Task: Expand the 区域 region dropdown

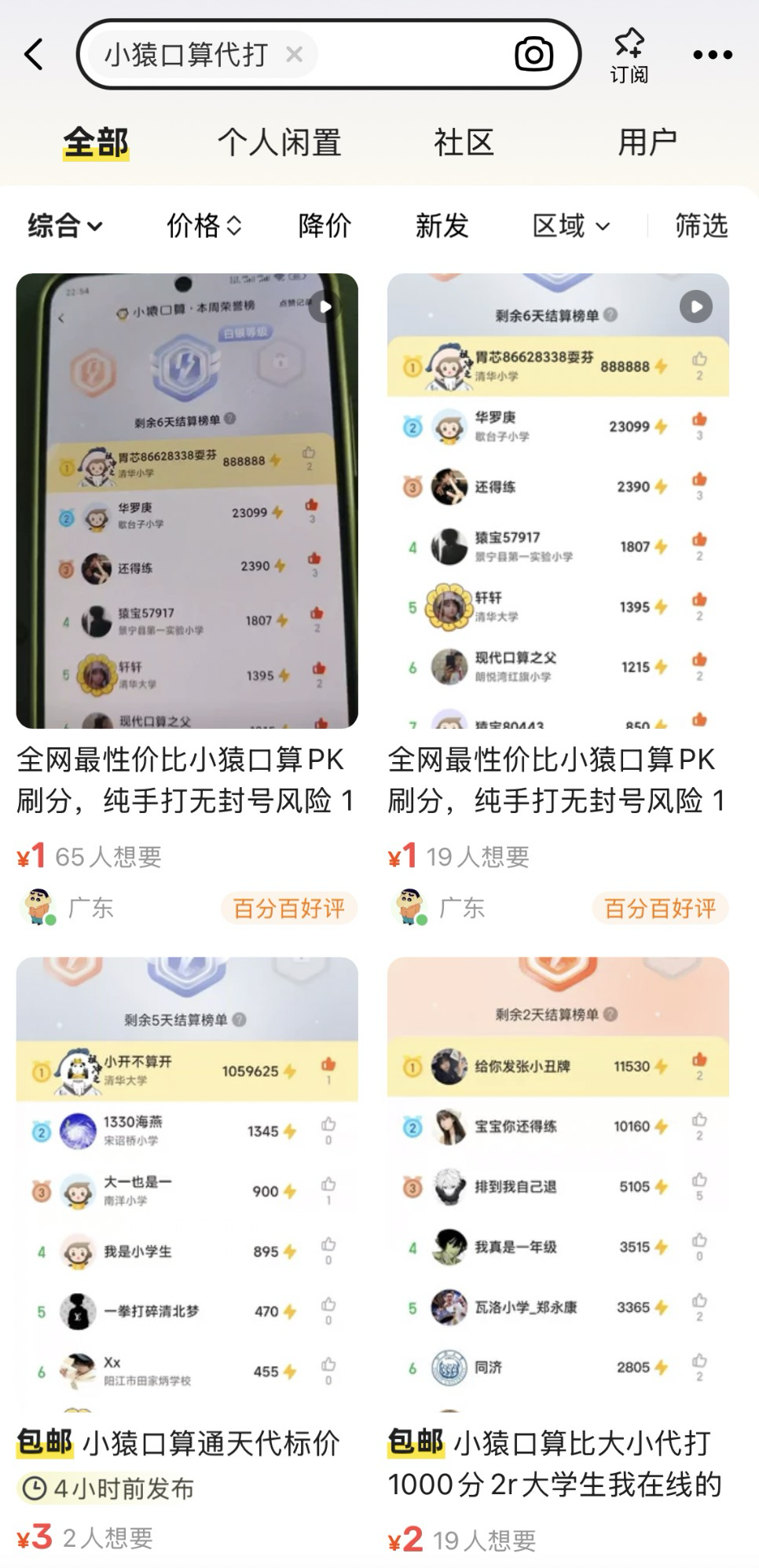Action: click(x=570, y=226)
